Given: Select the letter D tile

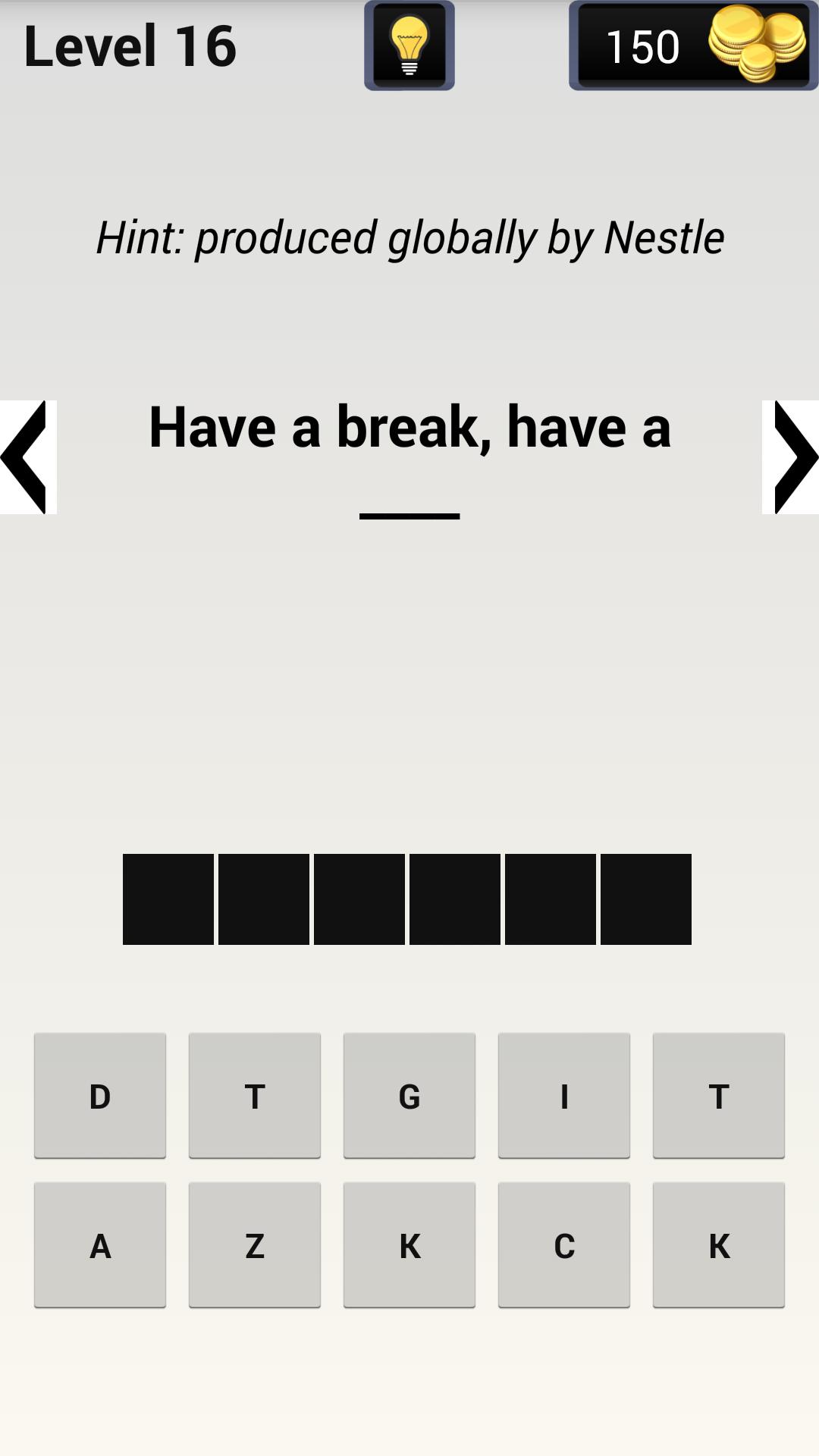Looking at the screenshot, I should click(100, 1095).
